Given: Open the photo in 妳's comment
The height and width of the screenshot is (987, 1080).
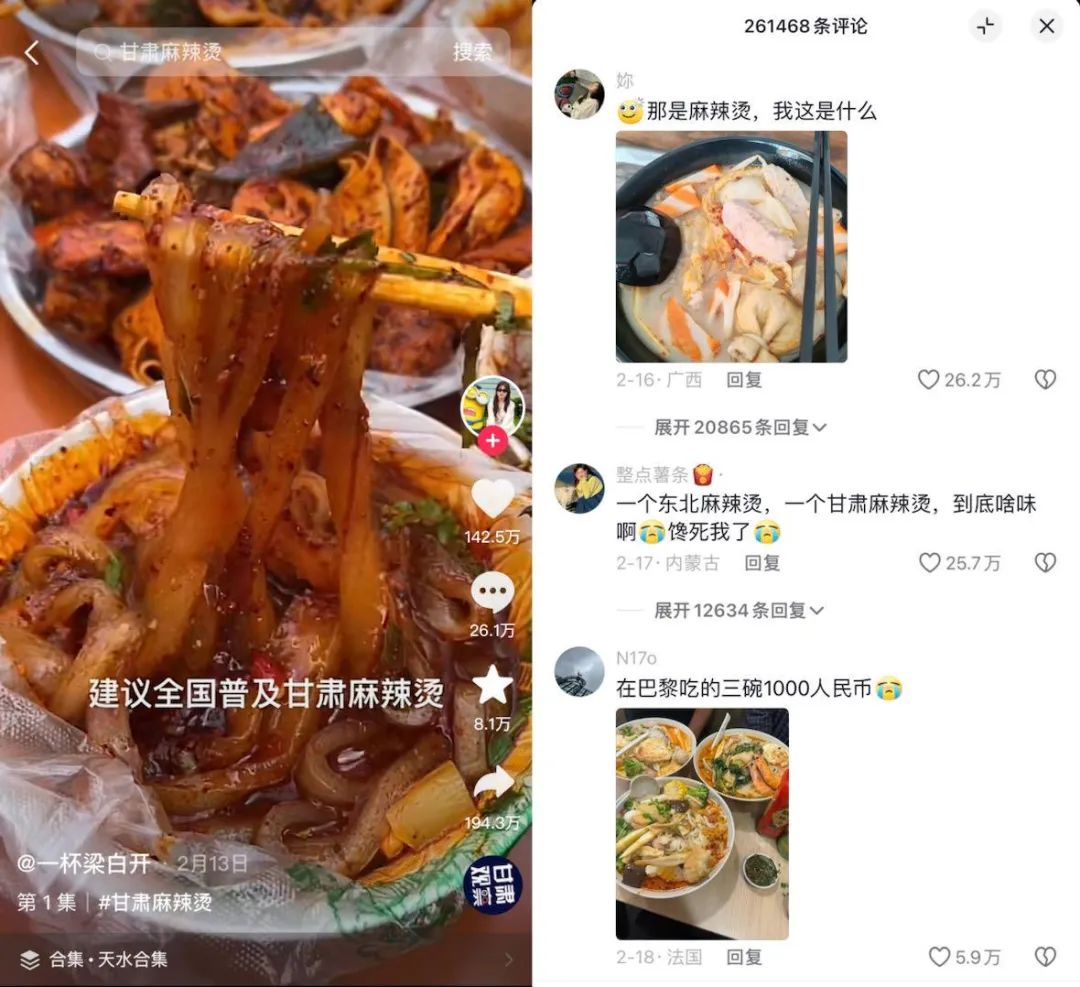Looking at the screenshot, I should coord(731,246).
